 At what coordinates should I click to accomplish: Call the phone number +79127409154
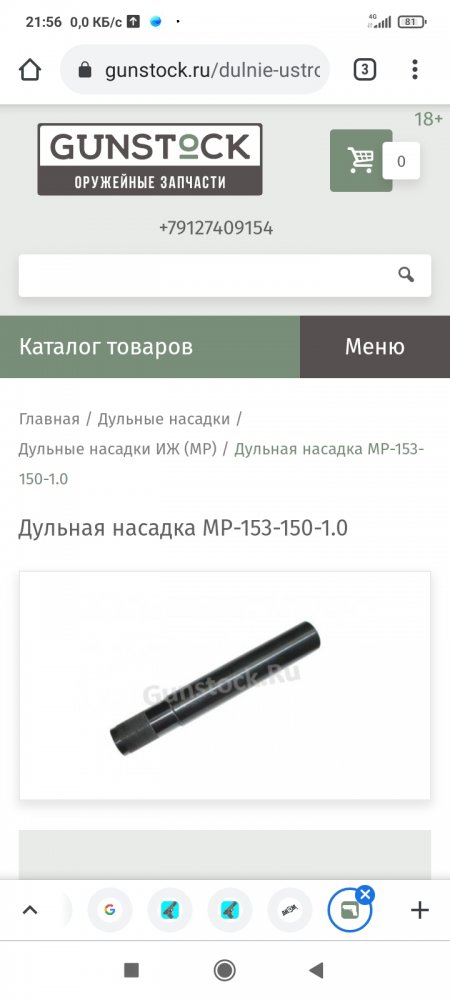216,228
